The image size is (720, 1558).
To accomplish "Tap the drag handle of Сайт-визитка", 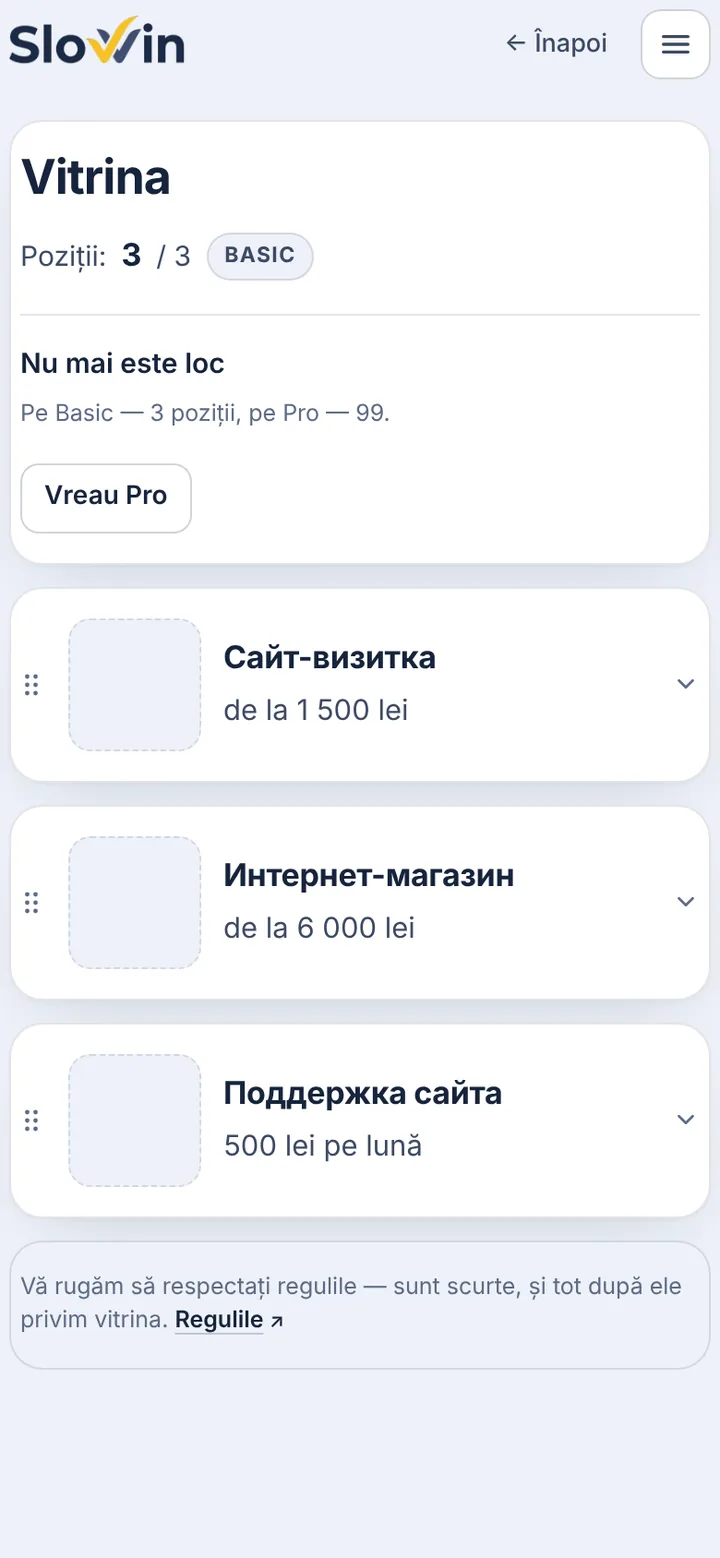I will tap(32, 685).
